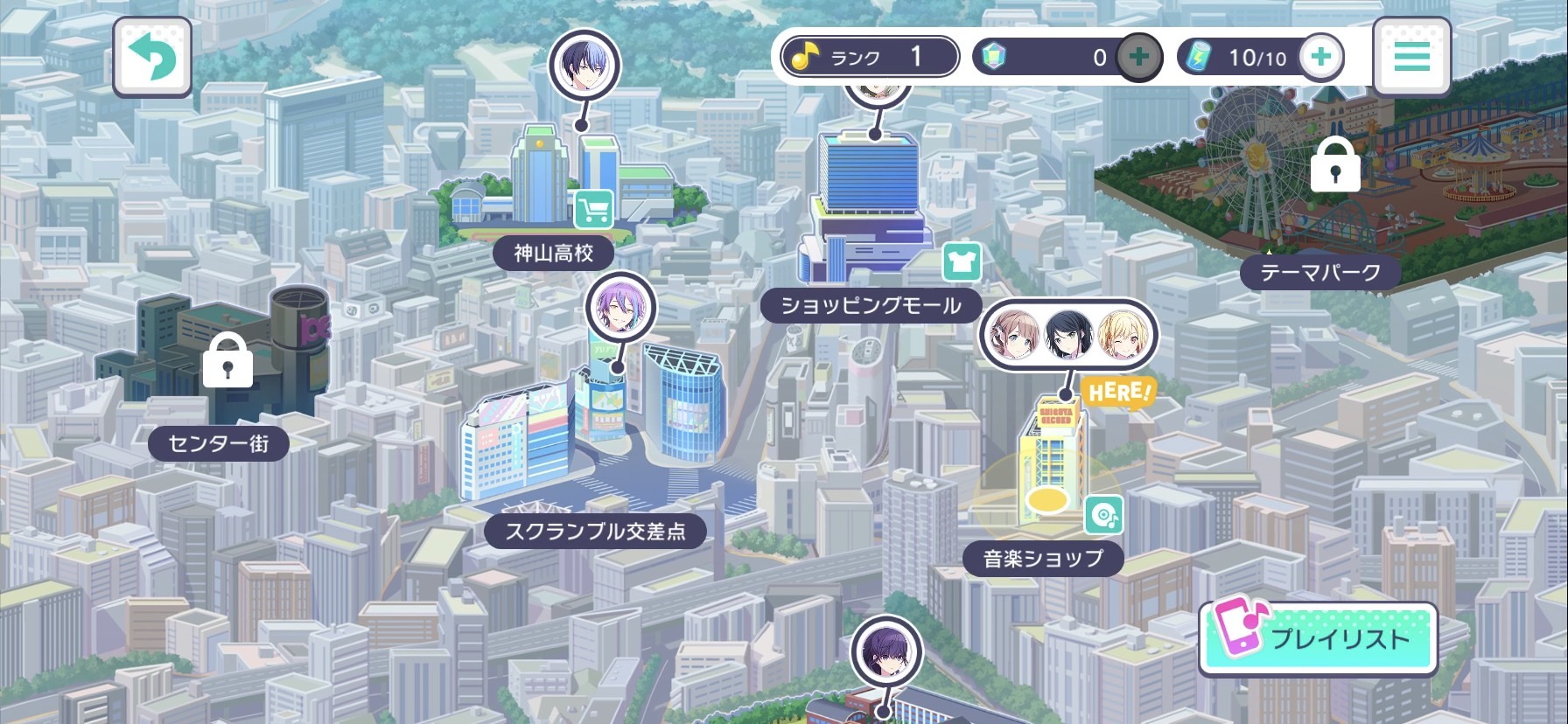Add more crystals with the plus

click(x=1138, y=58)
